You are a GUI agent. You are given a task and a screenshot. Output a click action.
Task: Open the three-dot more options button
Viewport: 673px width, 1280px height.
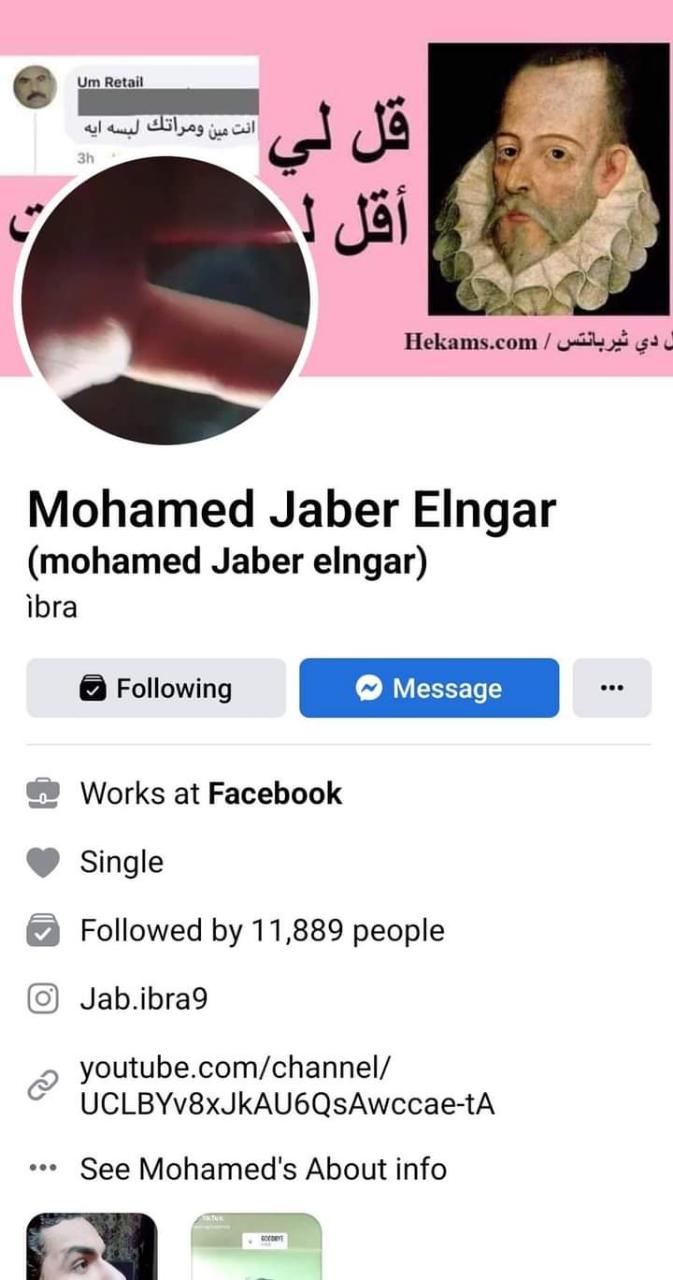612,688
